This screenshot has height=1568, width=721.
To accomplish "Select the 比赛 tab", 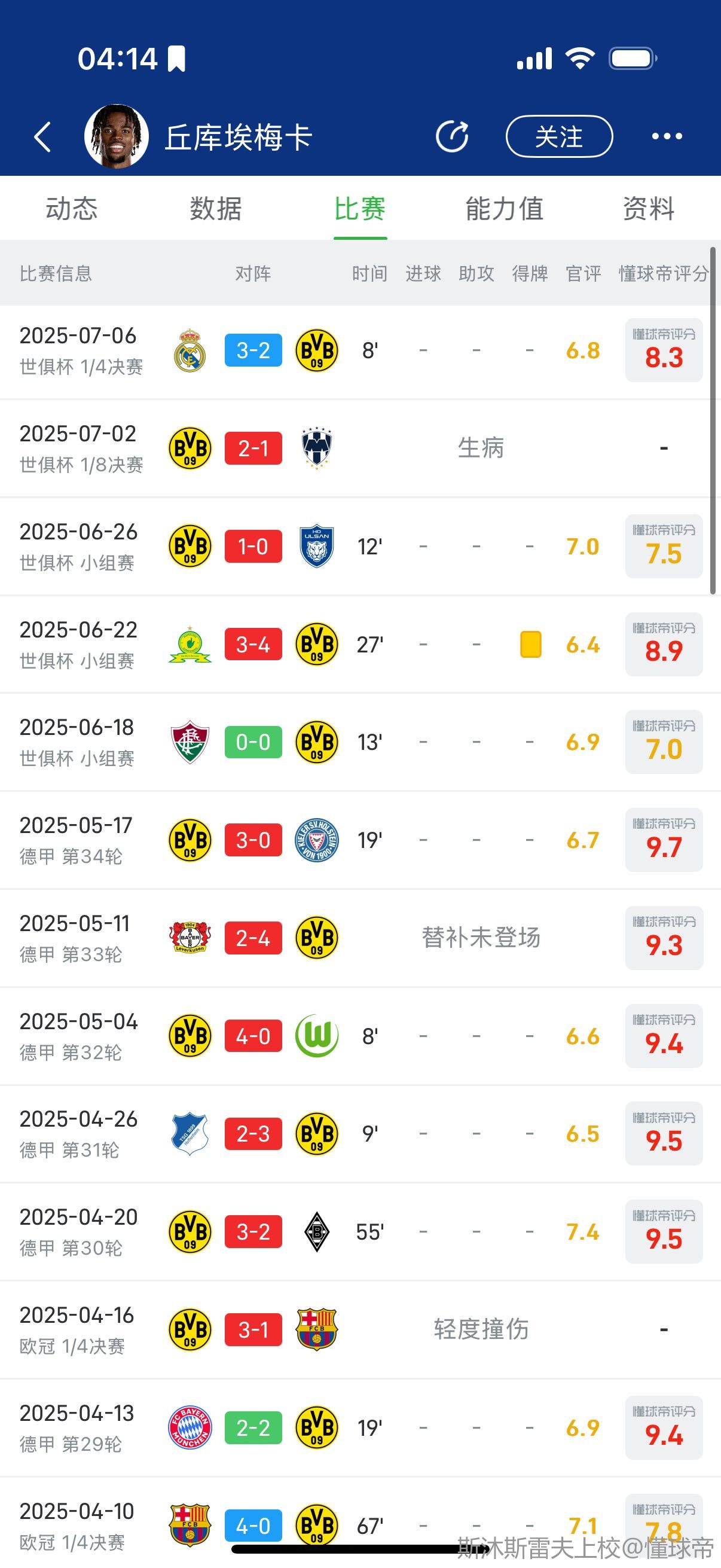I will point(360,209).
